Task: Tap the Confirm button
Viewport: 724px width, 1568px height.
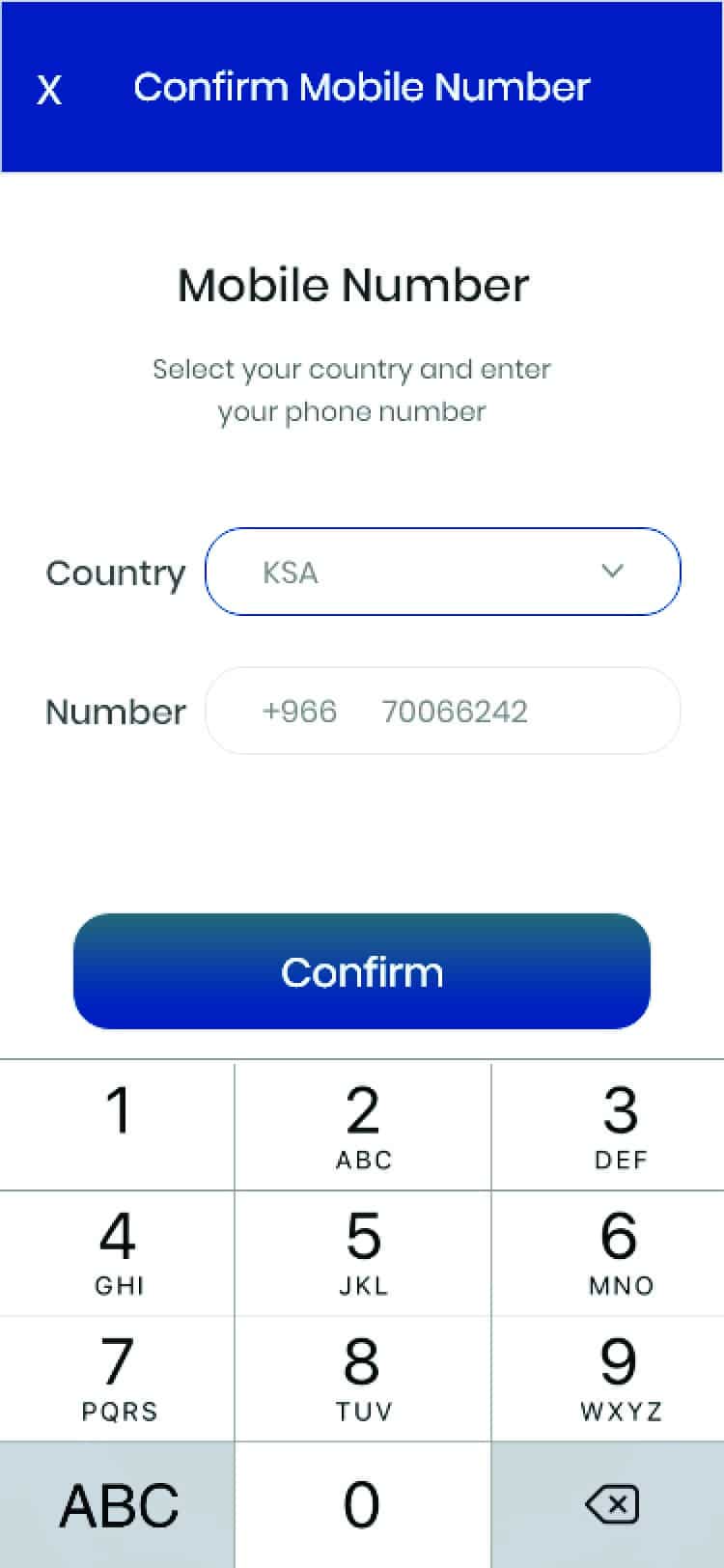Action: tap(362, 971)
